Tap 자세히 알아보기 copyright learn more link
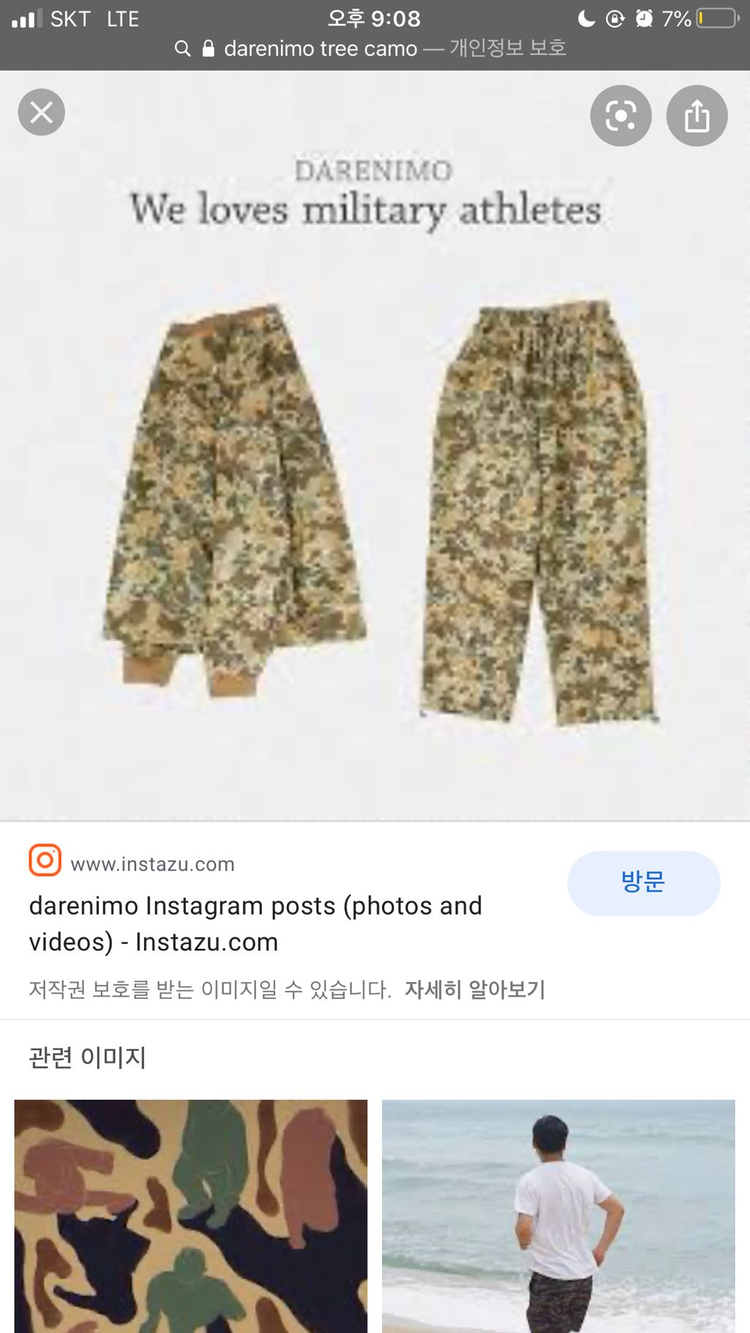This screenshot has height=1333, width=750. coord(477,989)
